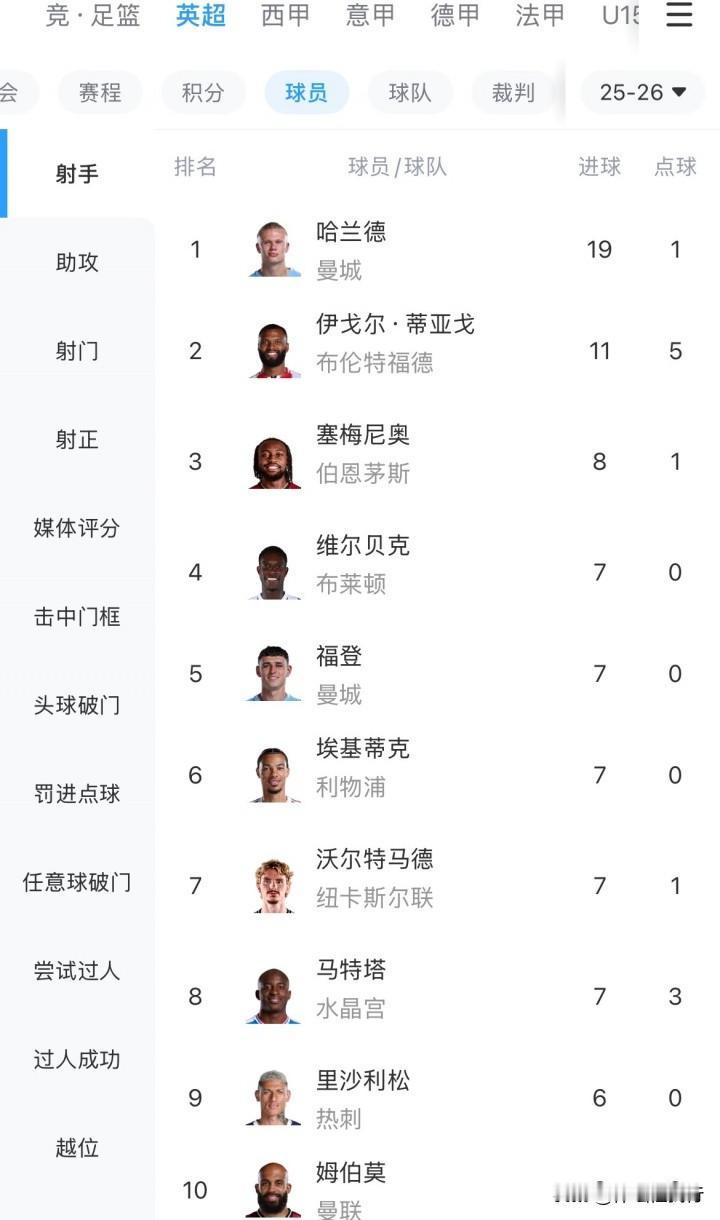The image size is (720, 1220).
Task: Select 罚进点球 penalties scored category
Action: coord(75,794)
